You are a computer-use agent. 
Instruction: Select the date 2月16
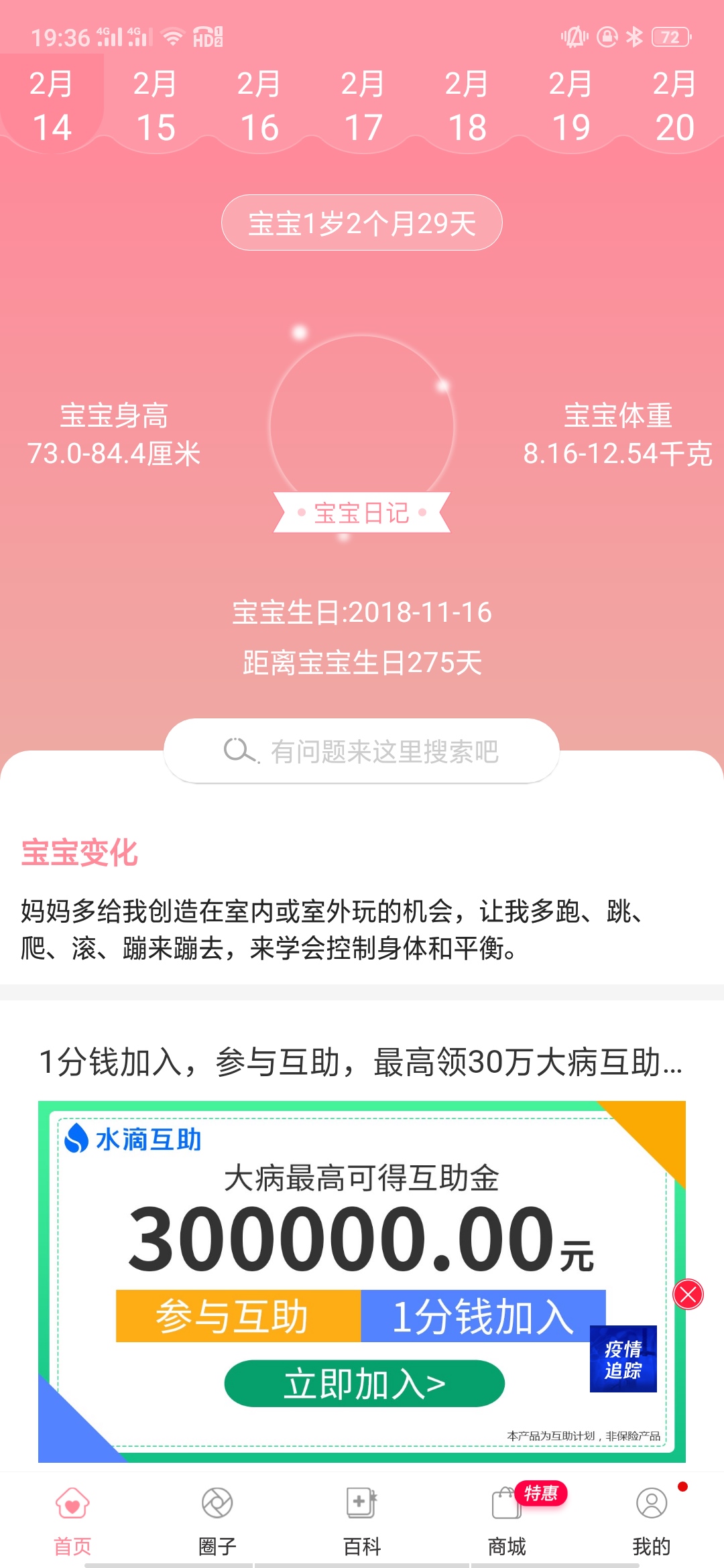[259, 106]
